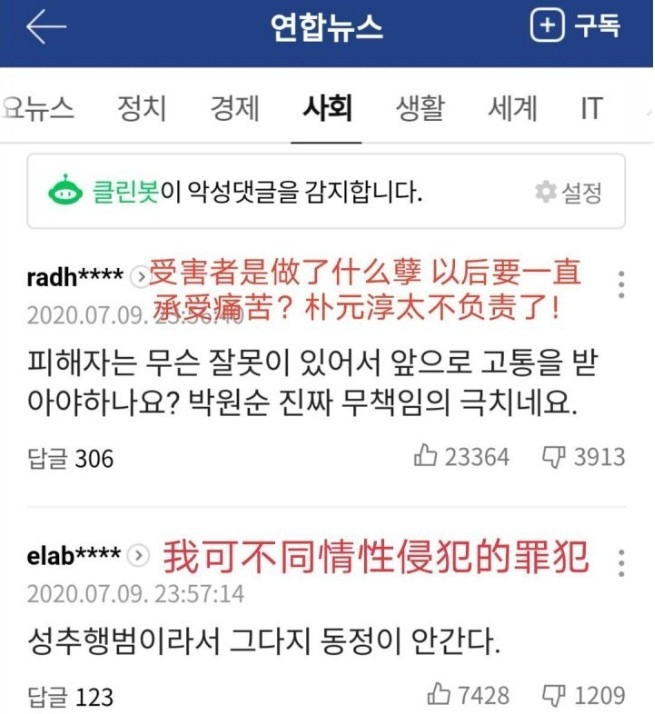Open elab**** user's comment history arrow
The image size is (655, 714).
(x=139, y=554)
